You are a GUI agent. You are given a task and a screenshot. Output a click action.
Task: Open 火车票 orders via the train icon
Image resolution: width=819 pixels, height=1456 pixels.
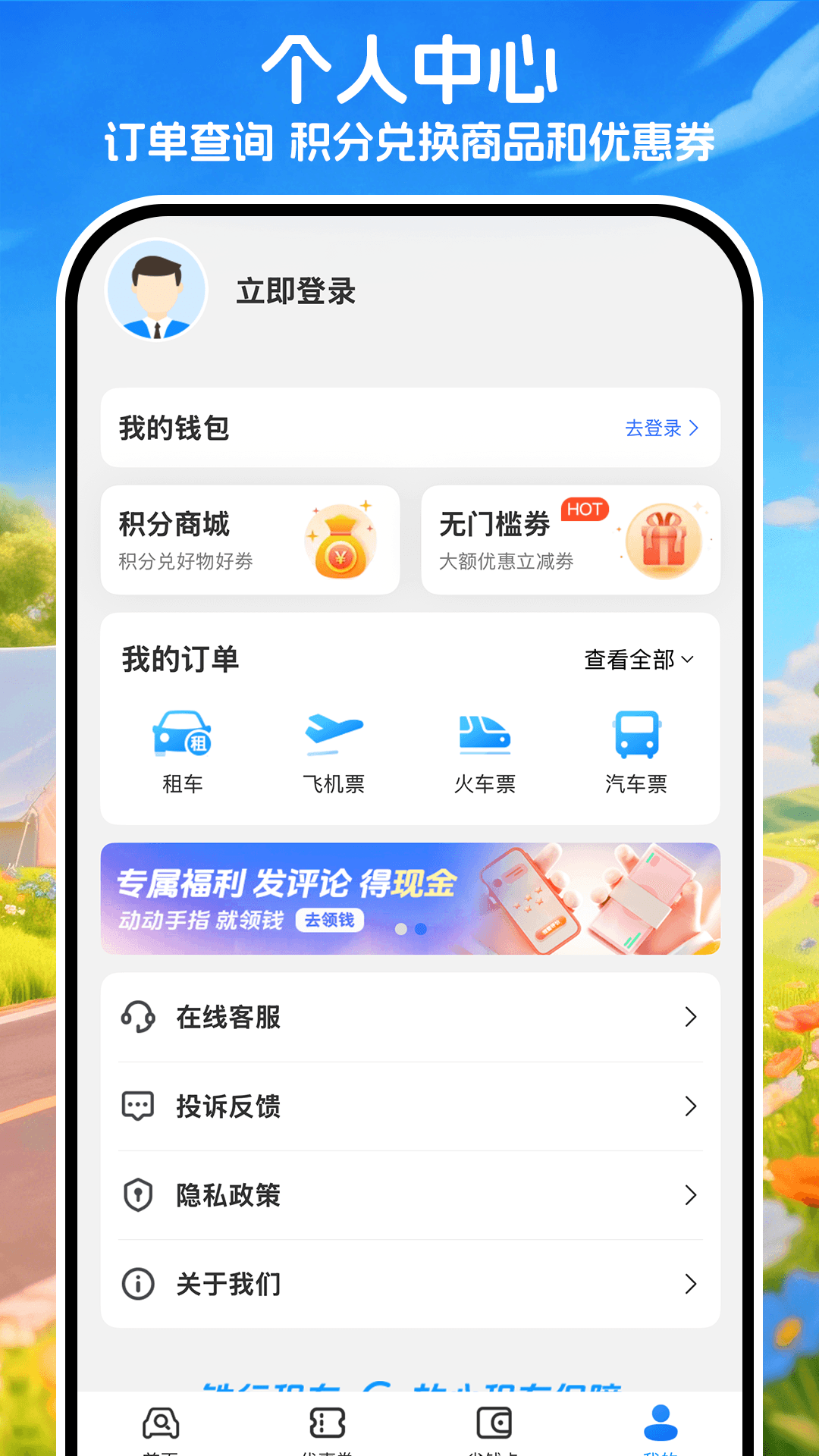point(484,734)
